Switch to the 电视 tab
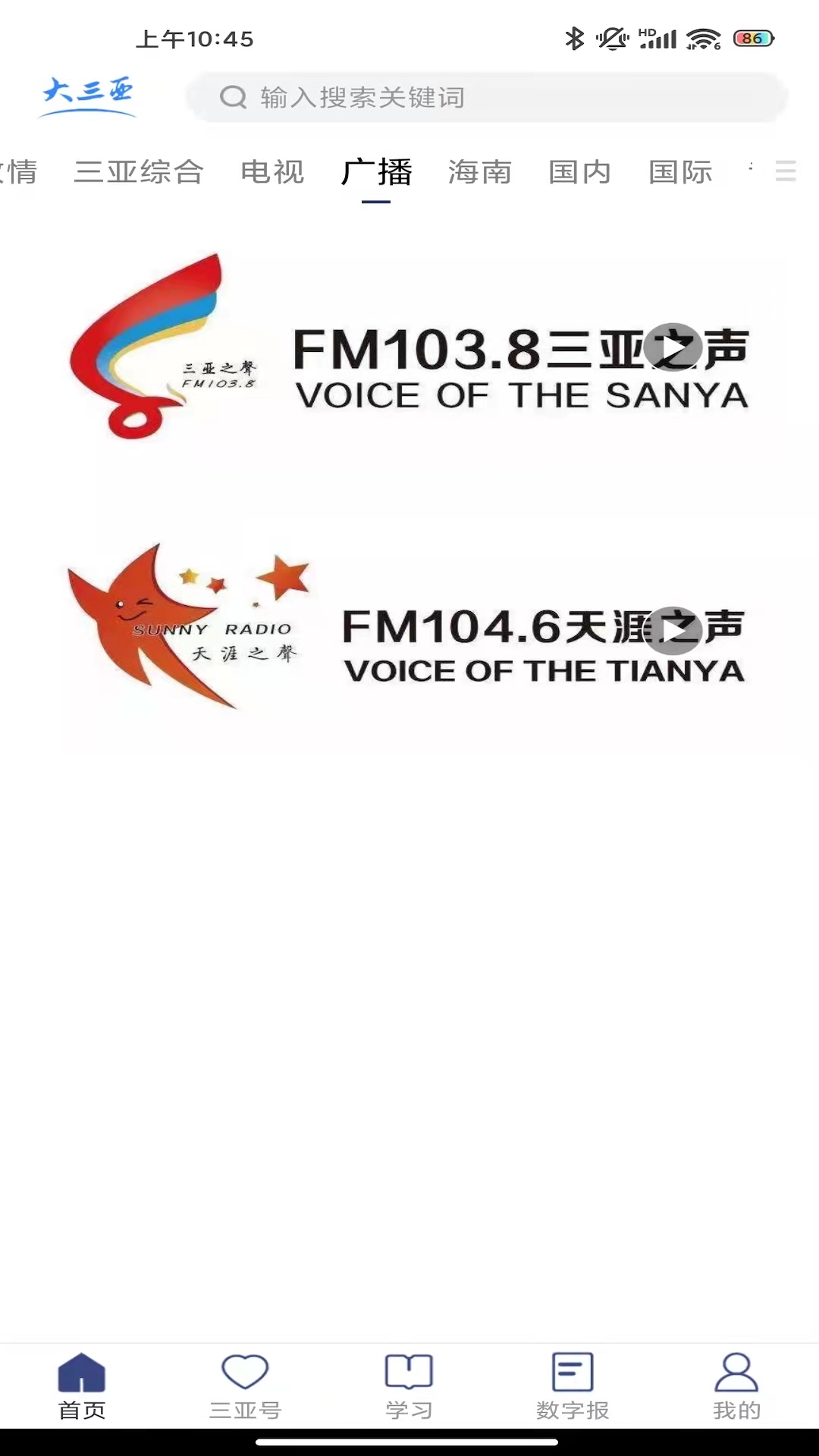Viewport: 819px width, 1456px height. [272, 172]
